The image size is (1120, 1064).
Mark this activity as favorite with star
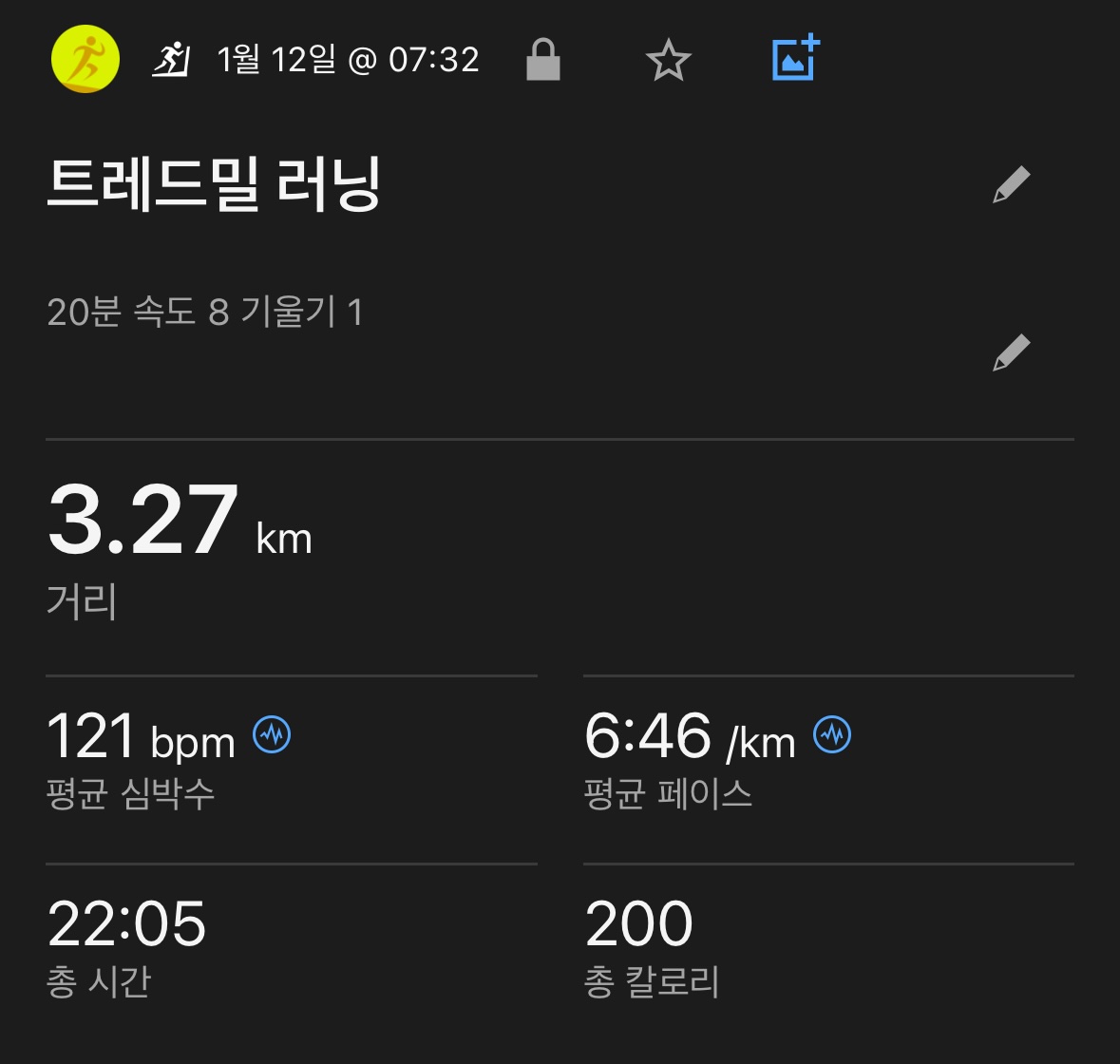pyautogui.click(x=668, y=61)
